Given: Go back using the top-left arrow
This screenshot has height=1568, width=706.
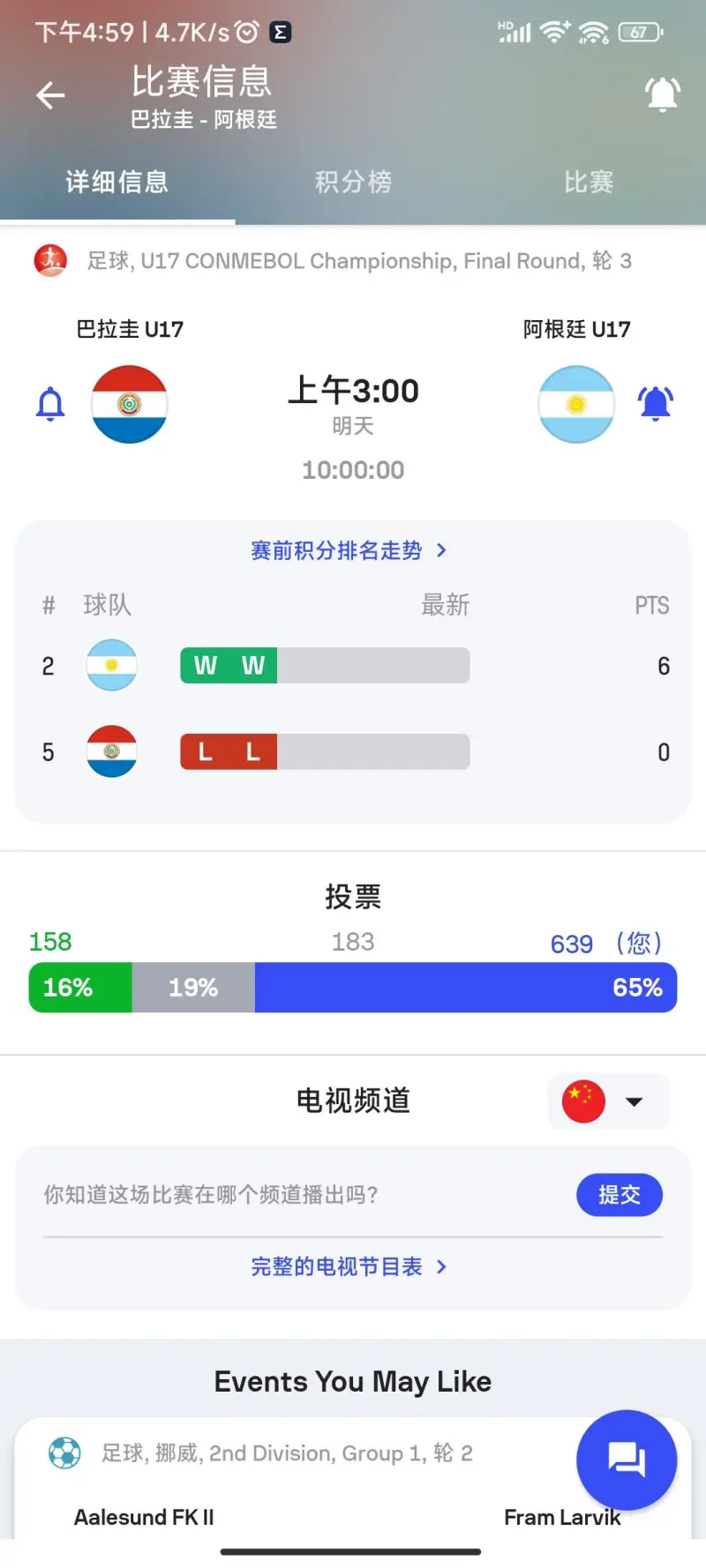Looking at the screenshot, I should (50, 95).
